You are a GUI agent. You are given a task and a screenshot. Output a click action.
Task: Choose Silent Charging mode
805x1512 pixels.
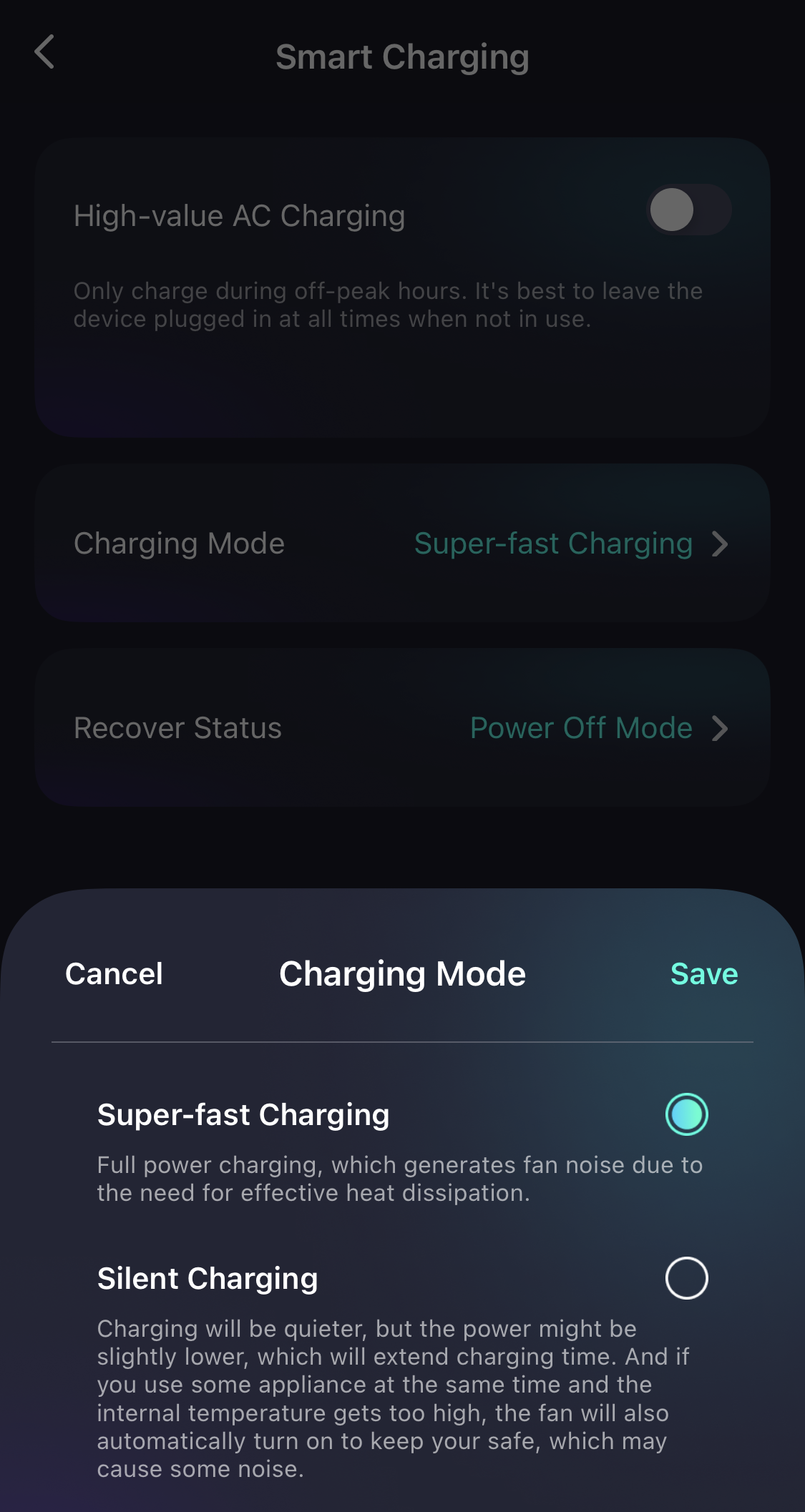point(686,1278)
